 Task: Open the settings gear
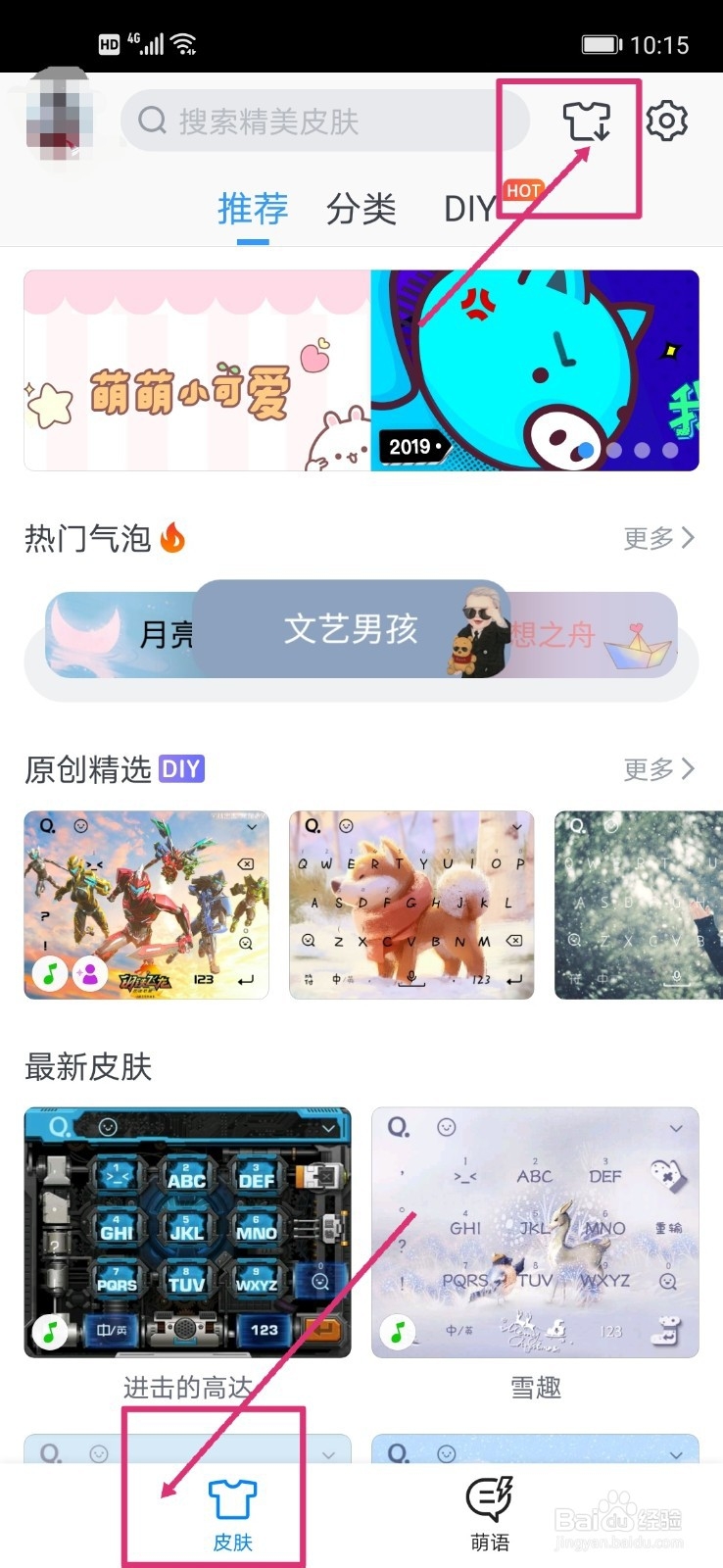[667, 121]
